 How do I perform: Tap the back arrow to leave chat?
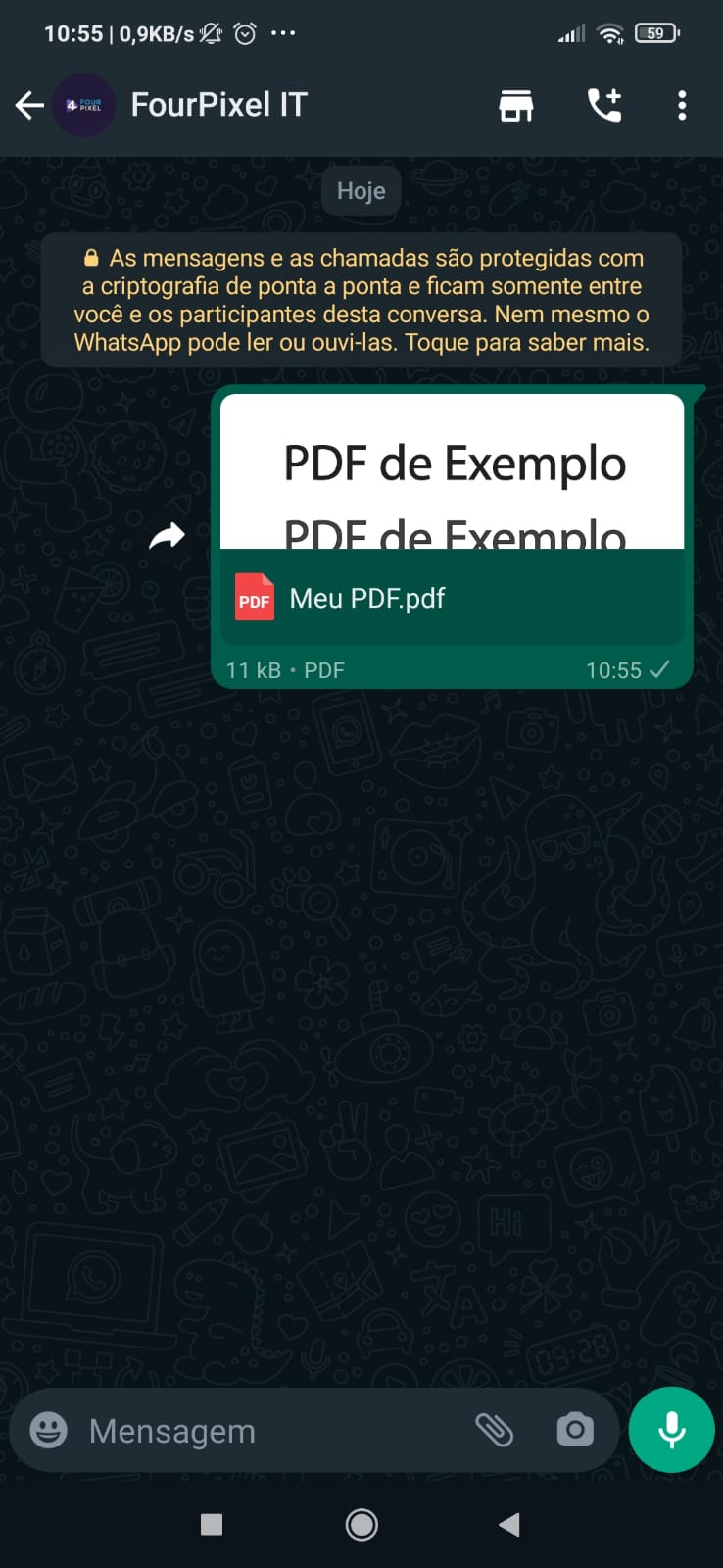(28, 105)
